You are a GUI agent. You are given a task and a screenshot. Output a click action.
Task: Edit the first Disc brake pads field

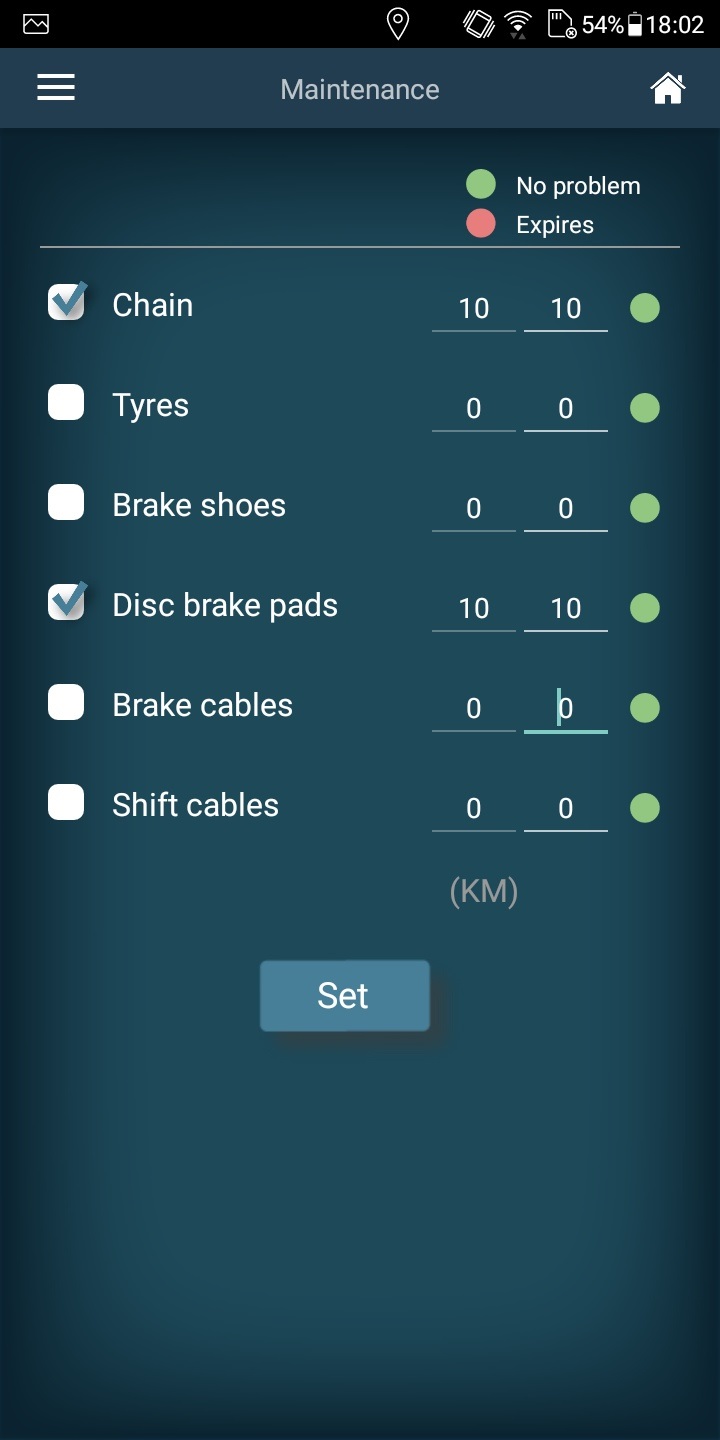474,608
